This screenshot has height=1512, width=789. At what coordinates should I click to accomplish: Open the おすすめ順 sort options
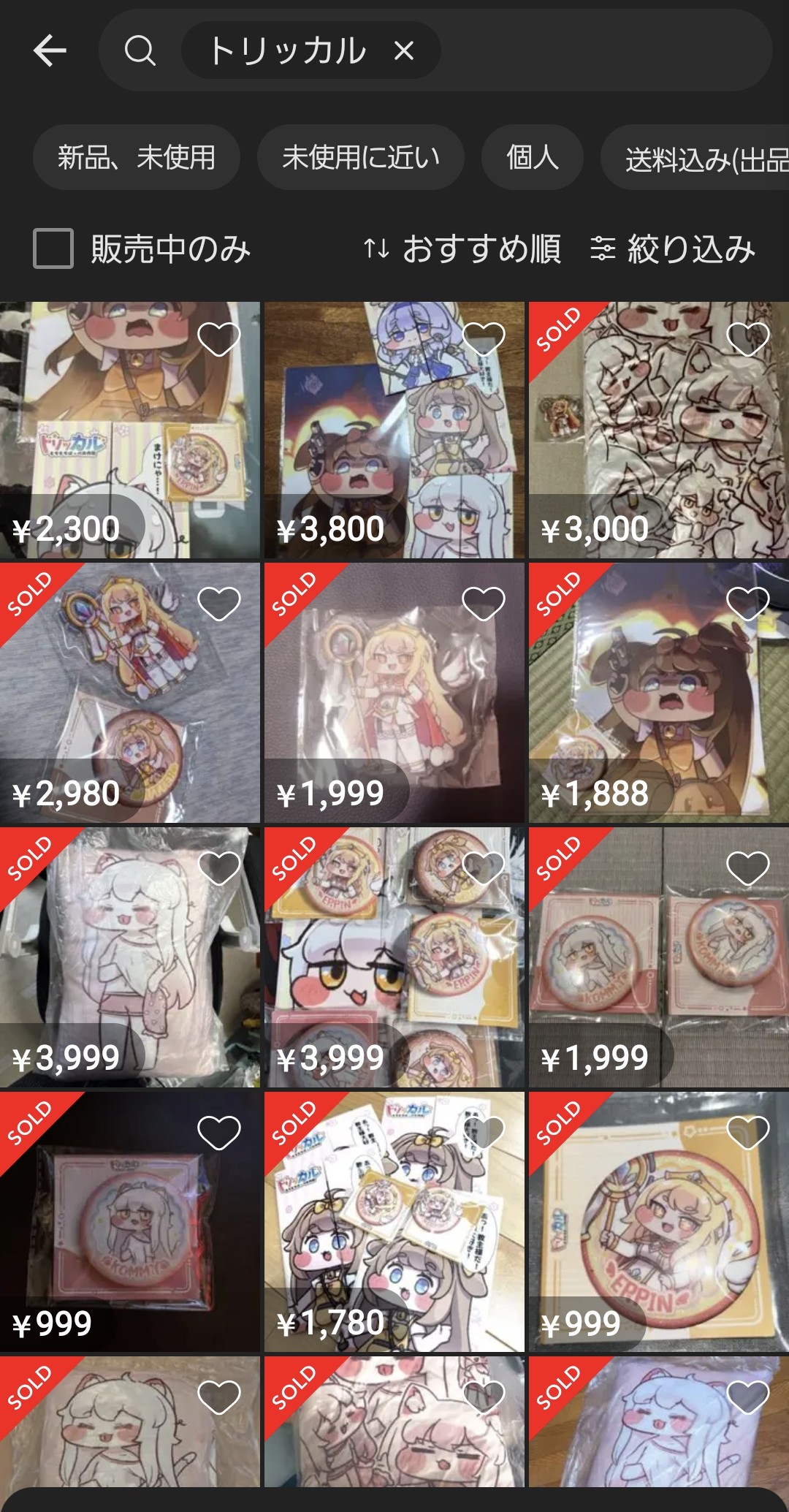(462, 249)
